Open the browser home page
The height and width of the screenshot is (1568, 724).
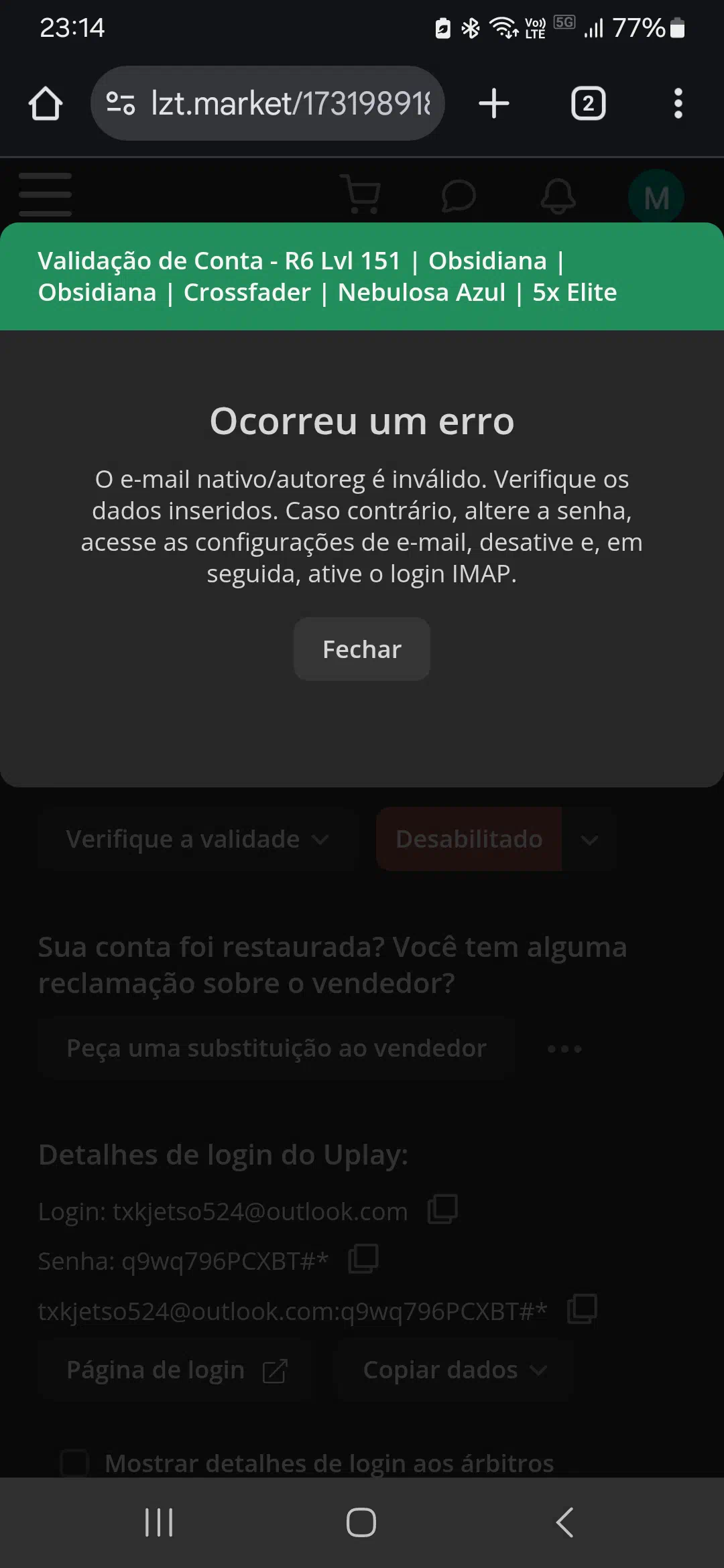tap(46, 103)
